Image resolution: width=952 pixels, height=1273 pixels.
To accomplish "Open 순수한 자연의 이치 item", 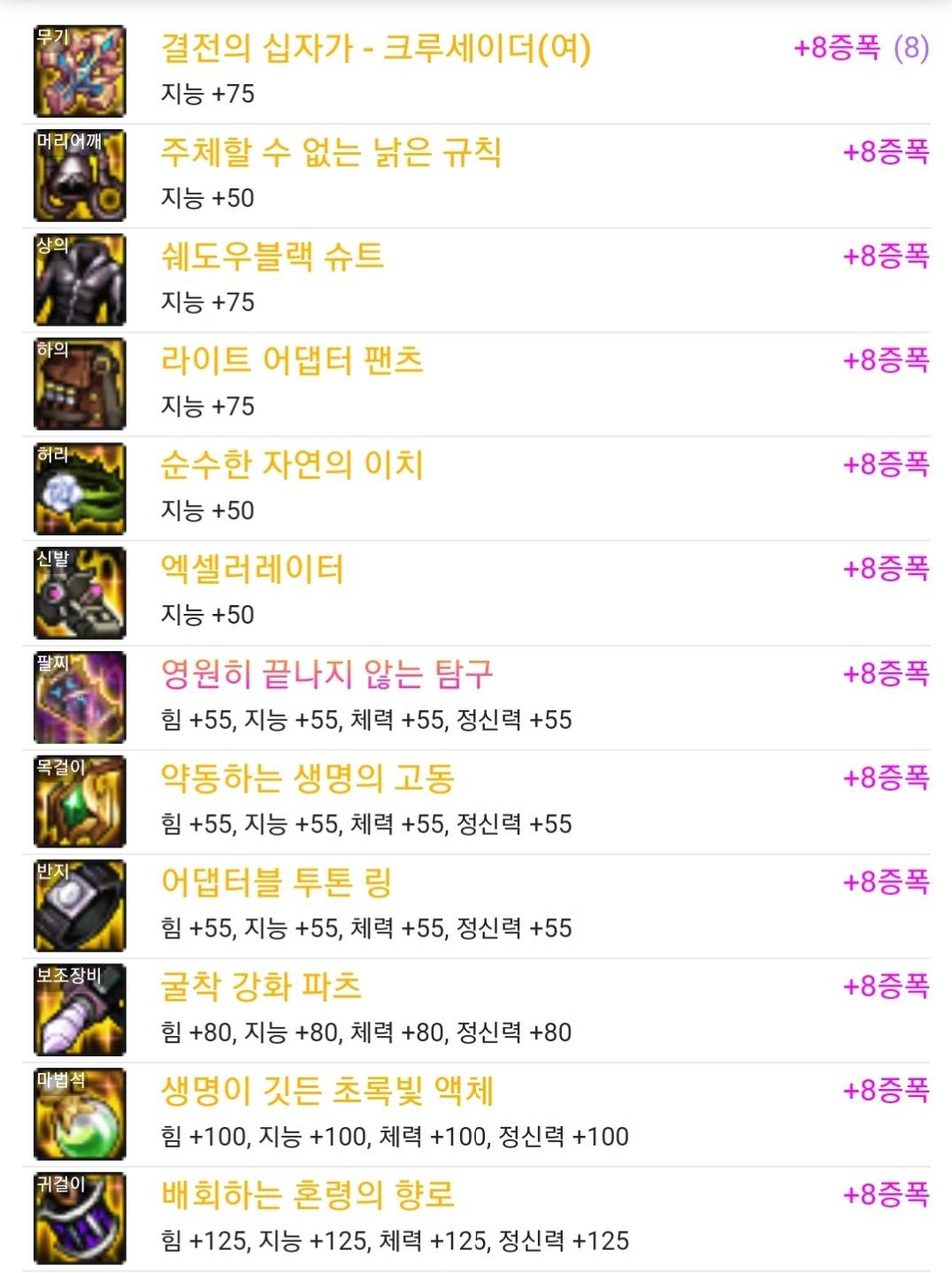I will (292, 465).
